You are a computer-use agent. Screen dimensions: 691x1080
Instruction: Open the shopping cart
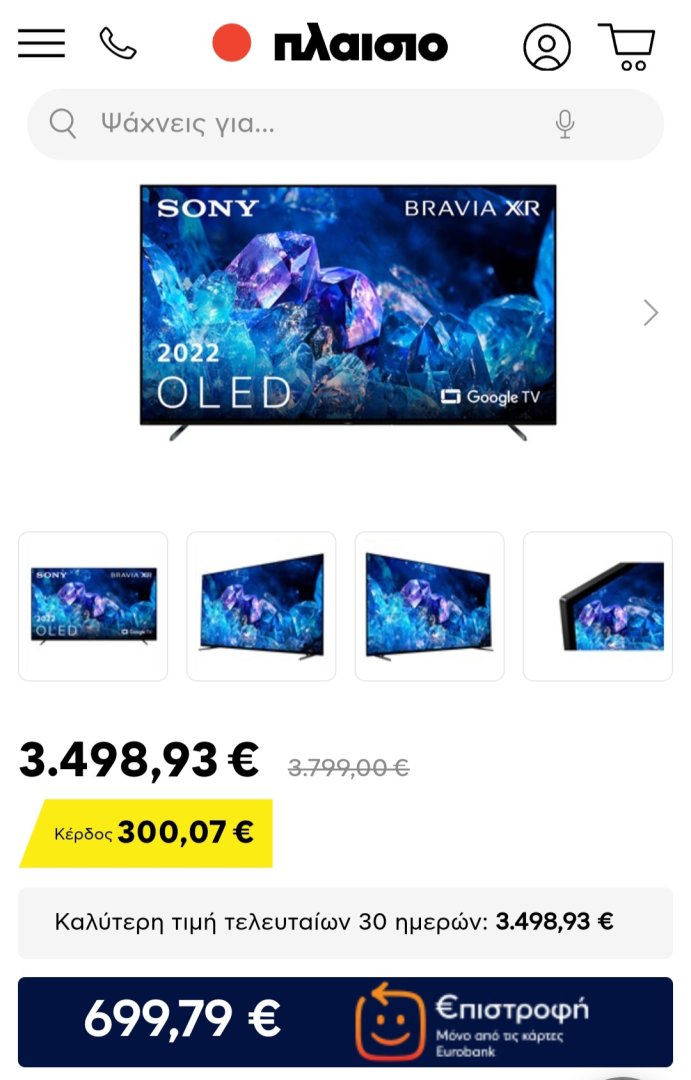pyautogui.click(x=627, y=46)
